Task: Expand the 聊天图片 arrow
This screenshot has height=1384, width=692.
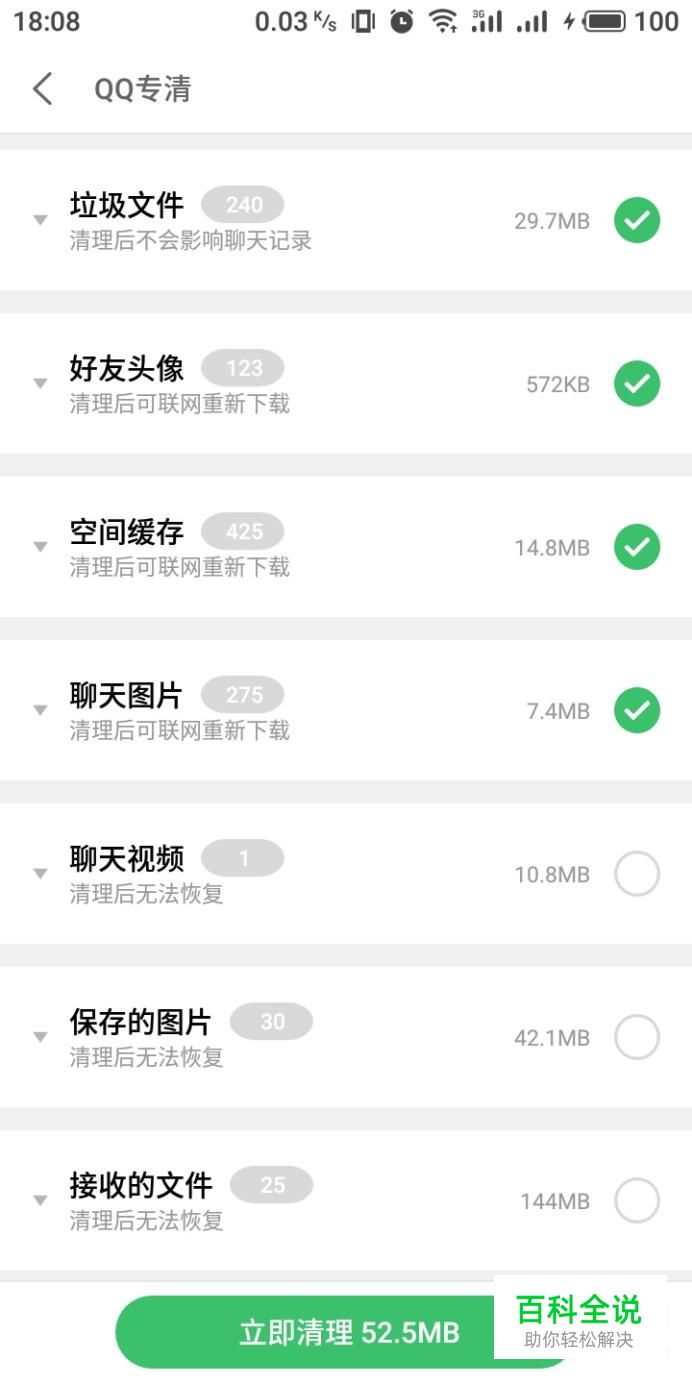Action: pos(40,710)
